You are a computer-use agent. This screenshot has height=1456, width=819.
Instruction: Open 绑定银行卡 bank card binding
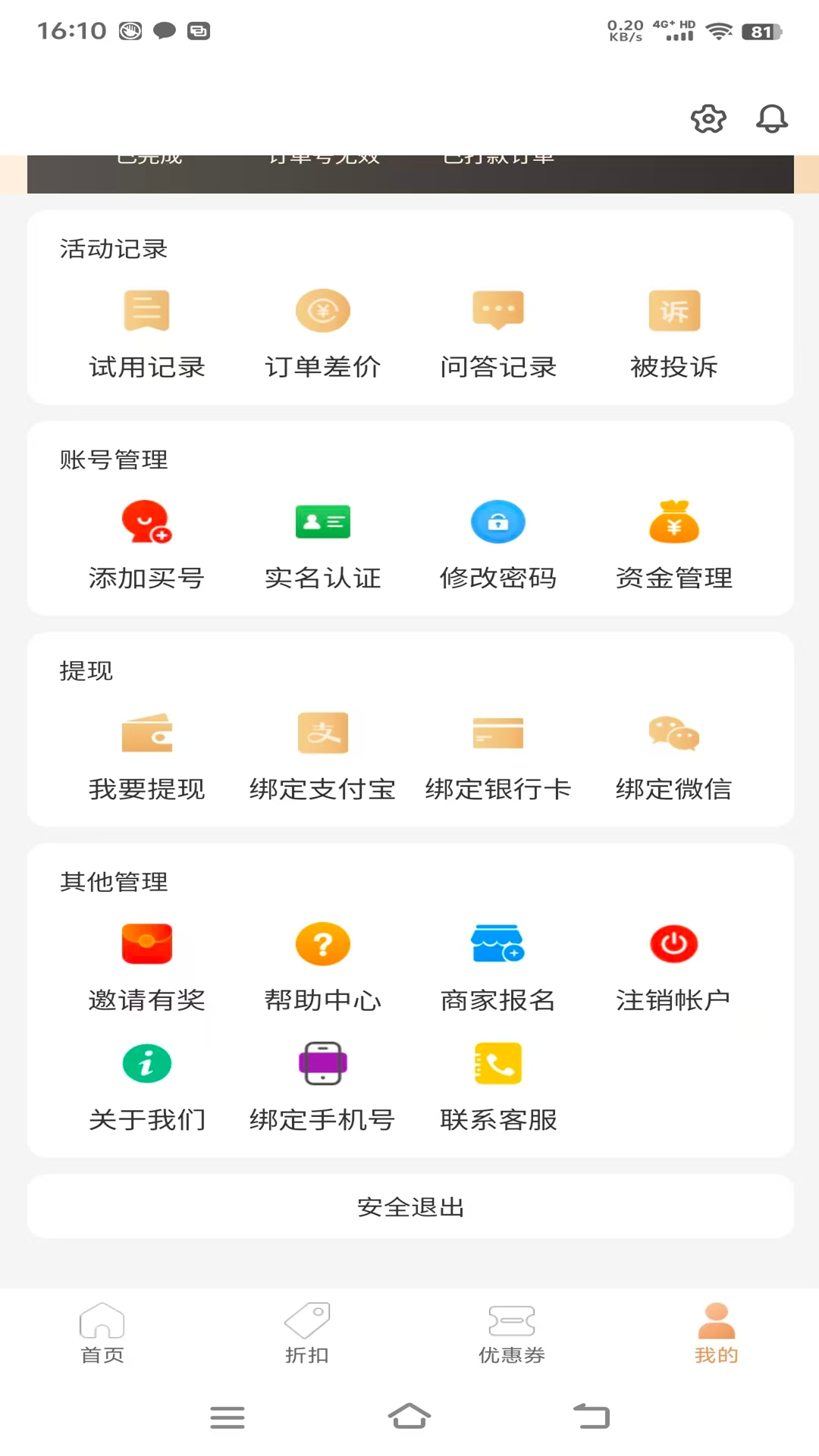(498, 755)
